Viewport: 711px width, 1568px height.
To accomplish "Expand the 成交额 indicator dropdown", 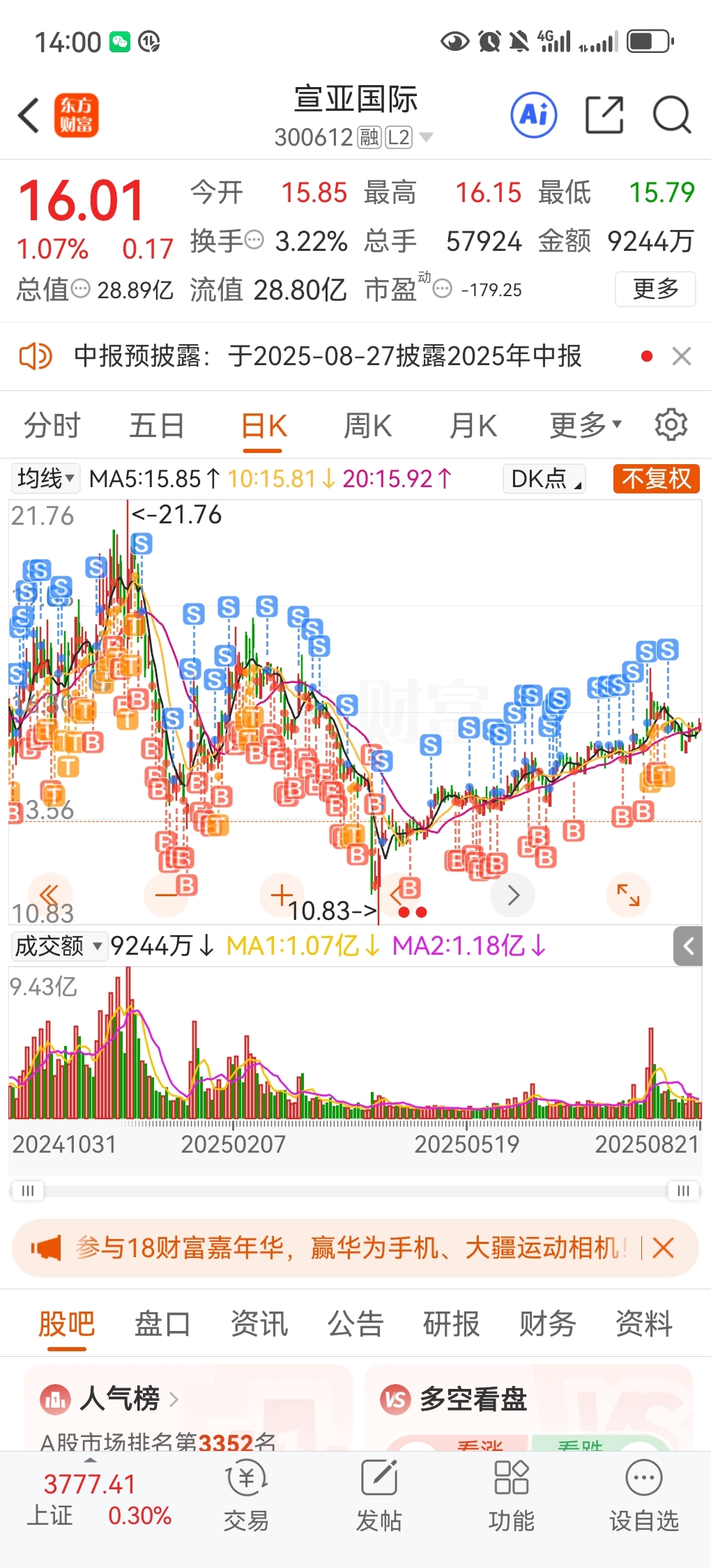I will tap(59, 946).
